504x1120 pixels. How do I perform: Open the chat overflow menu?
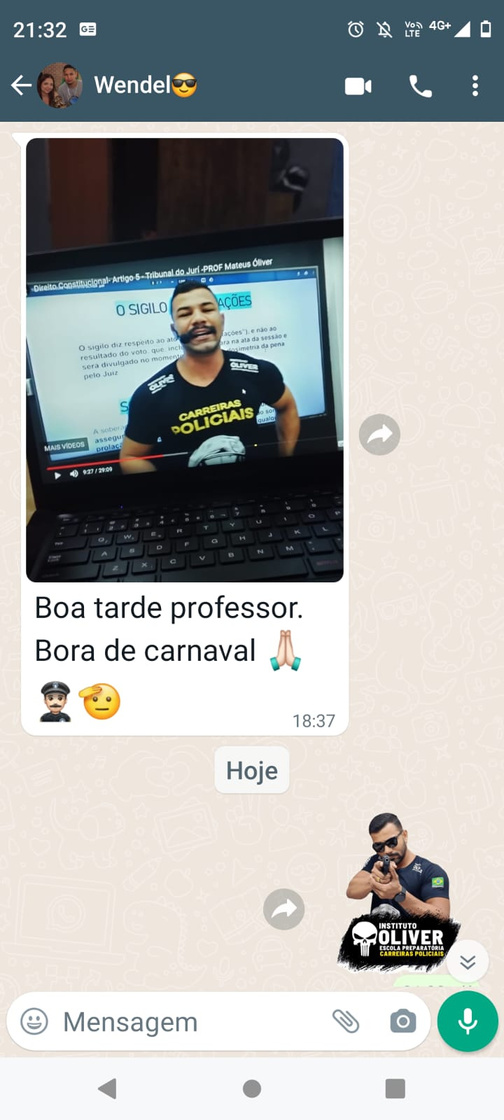[x=475, y=86]
